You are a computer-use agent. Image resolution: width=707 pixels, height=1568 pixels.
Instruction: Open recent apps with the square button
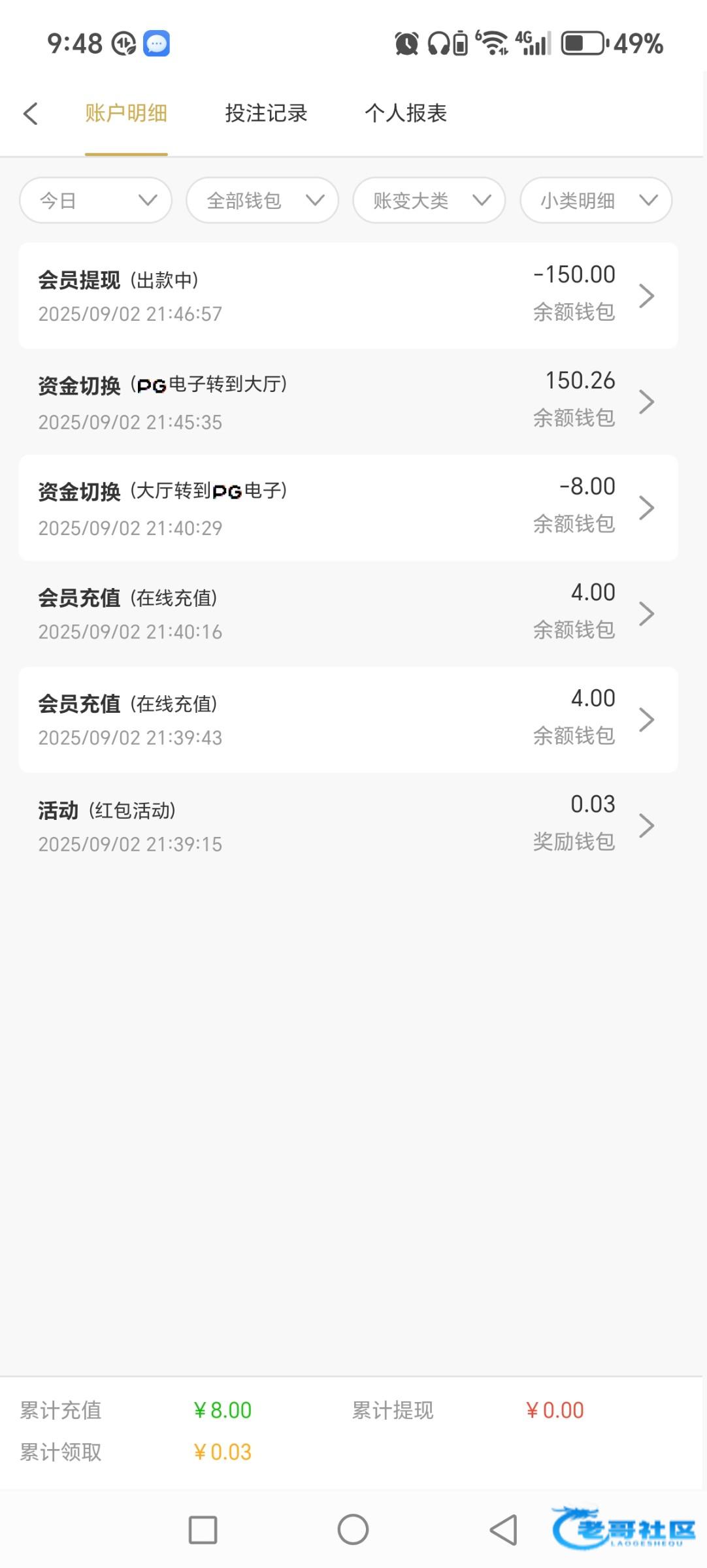tap(203, 1529)
